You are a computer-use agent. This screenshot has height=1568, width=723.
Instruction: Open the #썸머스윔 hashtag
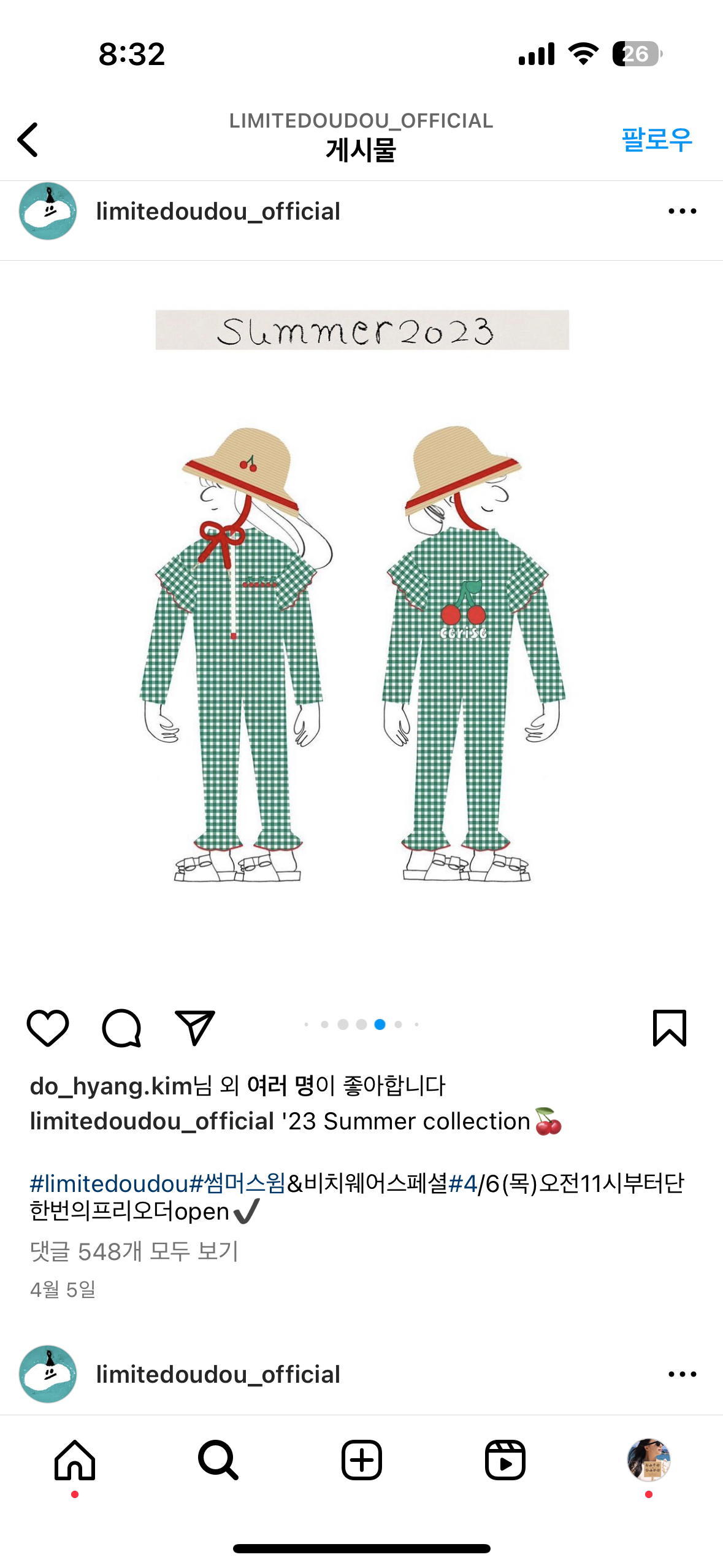[238, 1183]
